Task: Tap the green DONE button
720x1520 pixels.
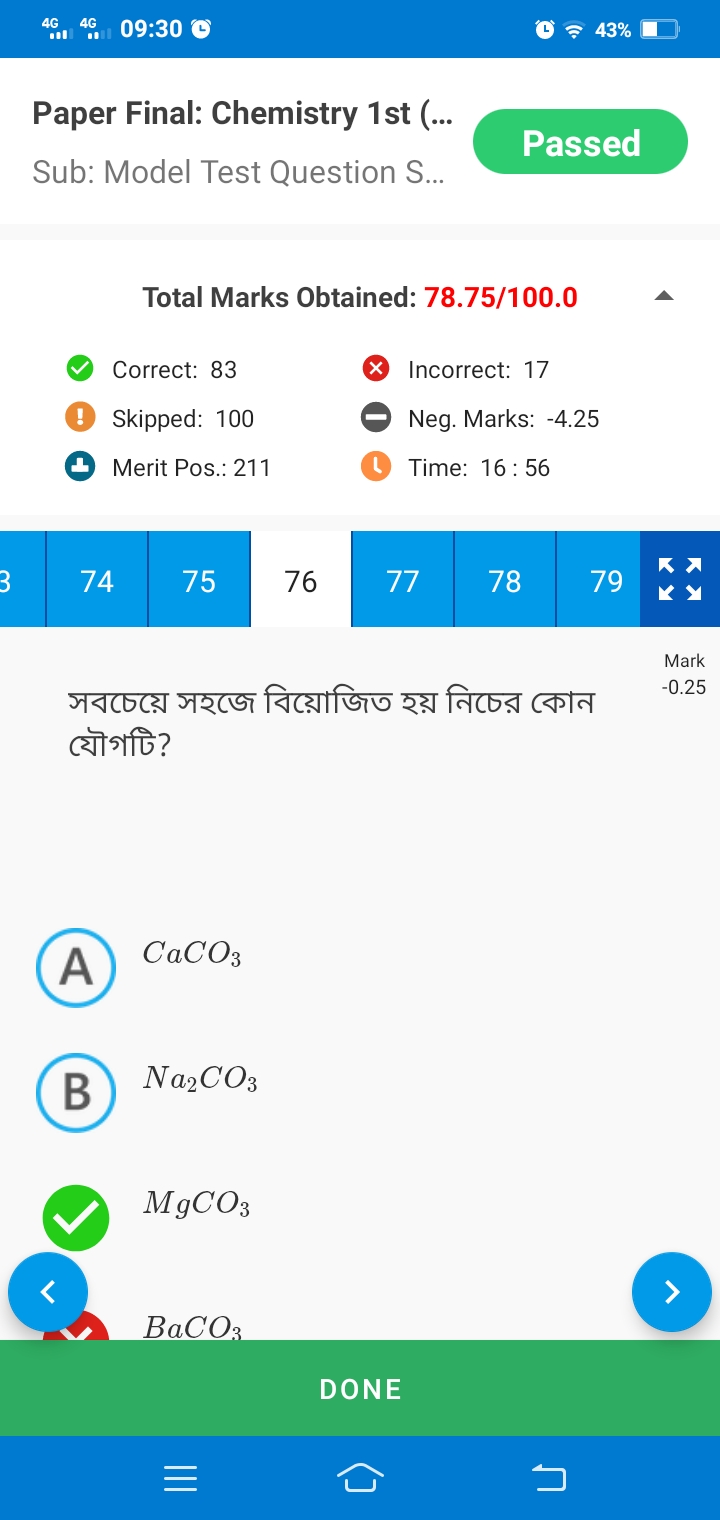Action: [x=360, y=1388]
